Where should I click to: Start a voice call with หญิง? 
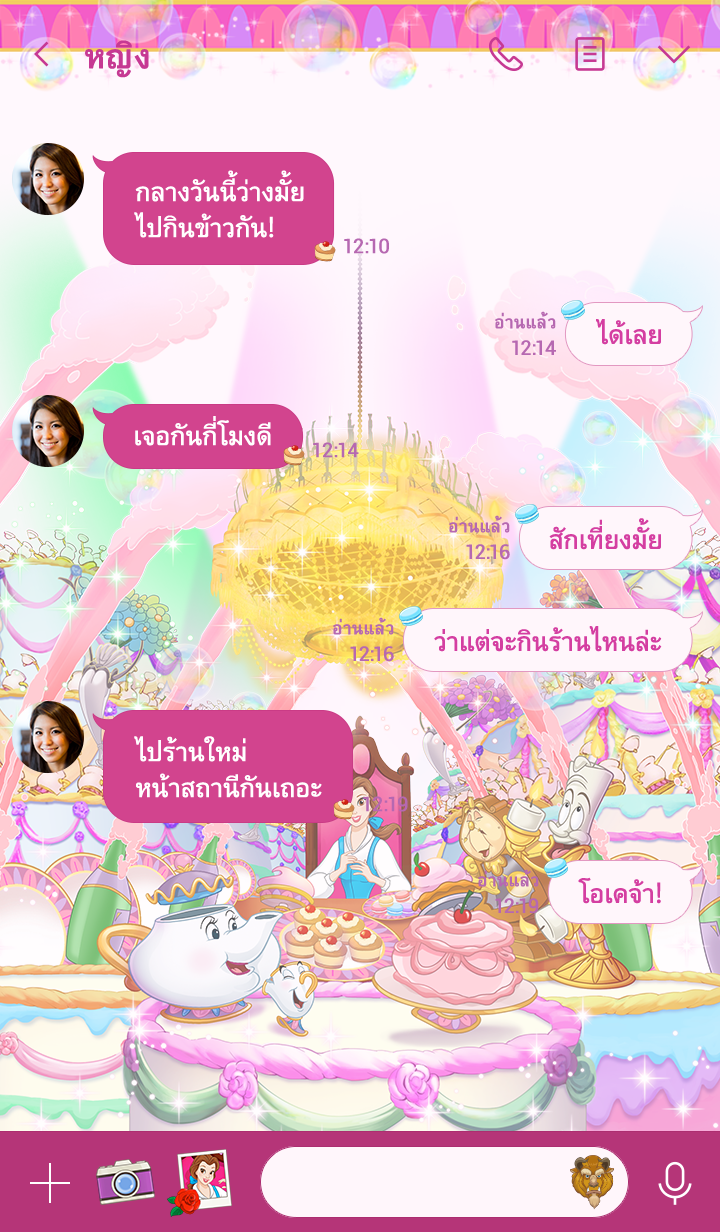(505, 55)
